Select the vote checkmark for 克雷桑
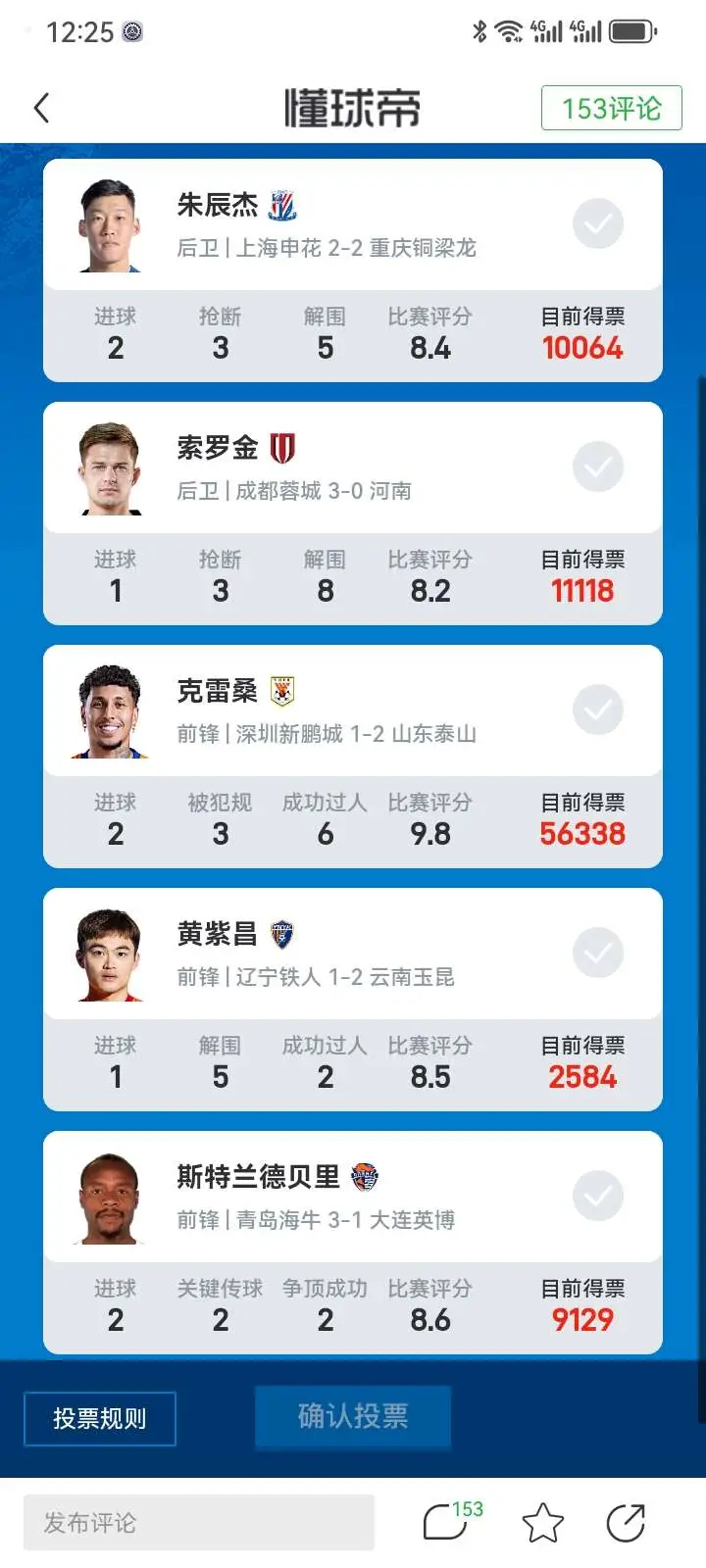This screenshot has width=706, height=1568. pos(598,710)
